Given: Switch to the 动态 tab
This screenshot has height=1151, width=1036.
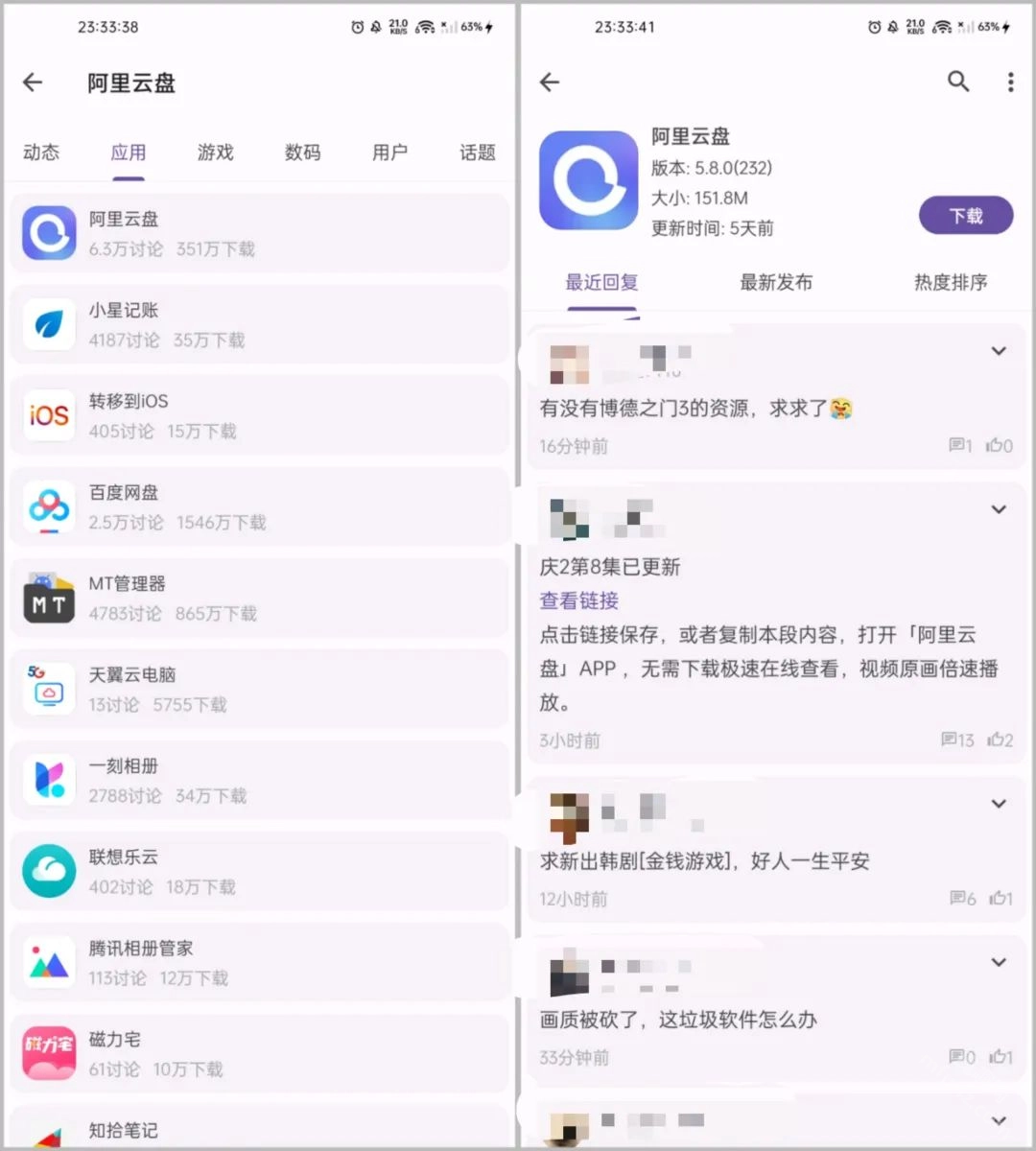Looking at the screenshot, I should 41,153.
